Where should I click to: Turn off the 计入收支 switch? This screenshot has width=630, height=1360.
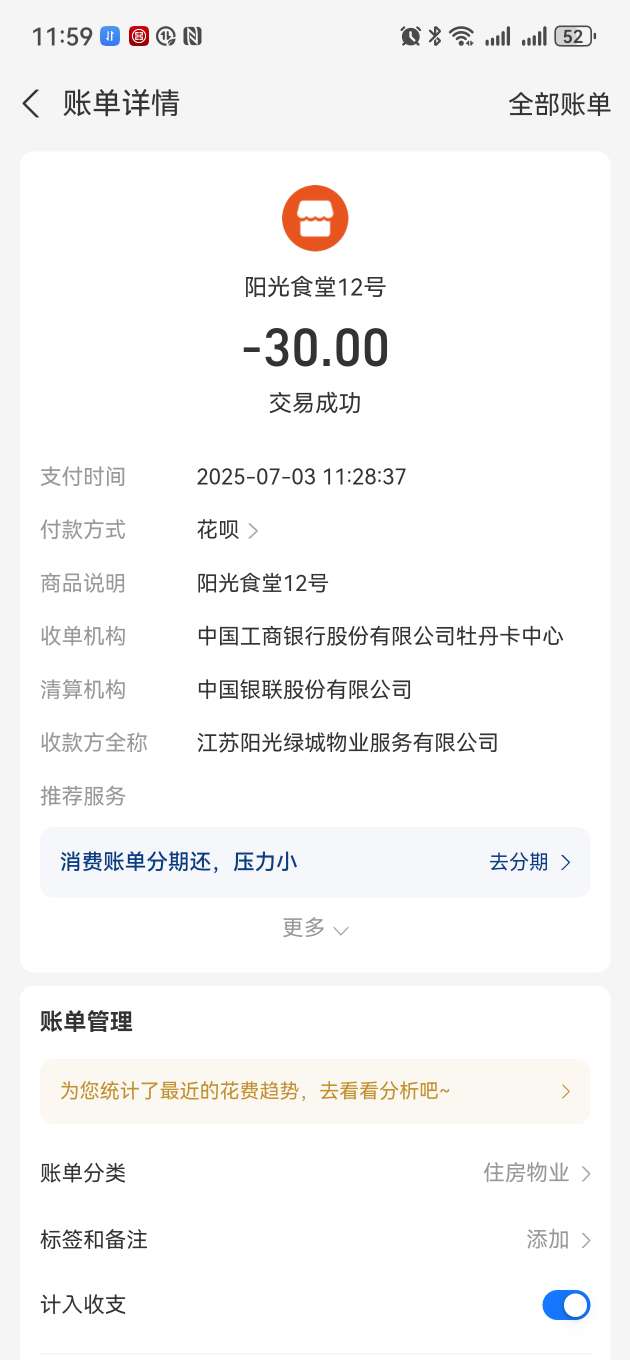(x=566, y=1305)
